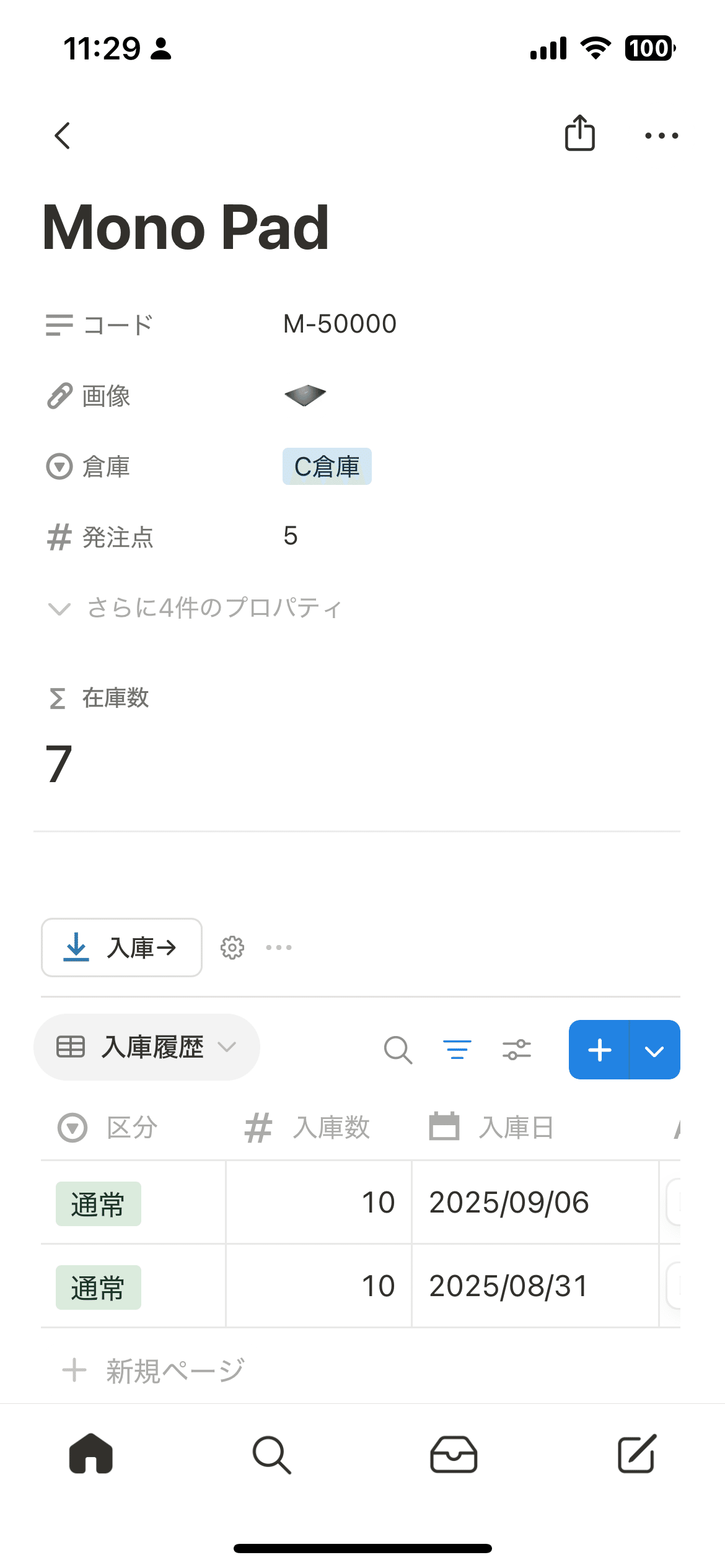The height and width of the screenshot is (1568, 725).
Task: Switch to the inbox tab
Action: click(x=454, y=1454)
